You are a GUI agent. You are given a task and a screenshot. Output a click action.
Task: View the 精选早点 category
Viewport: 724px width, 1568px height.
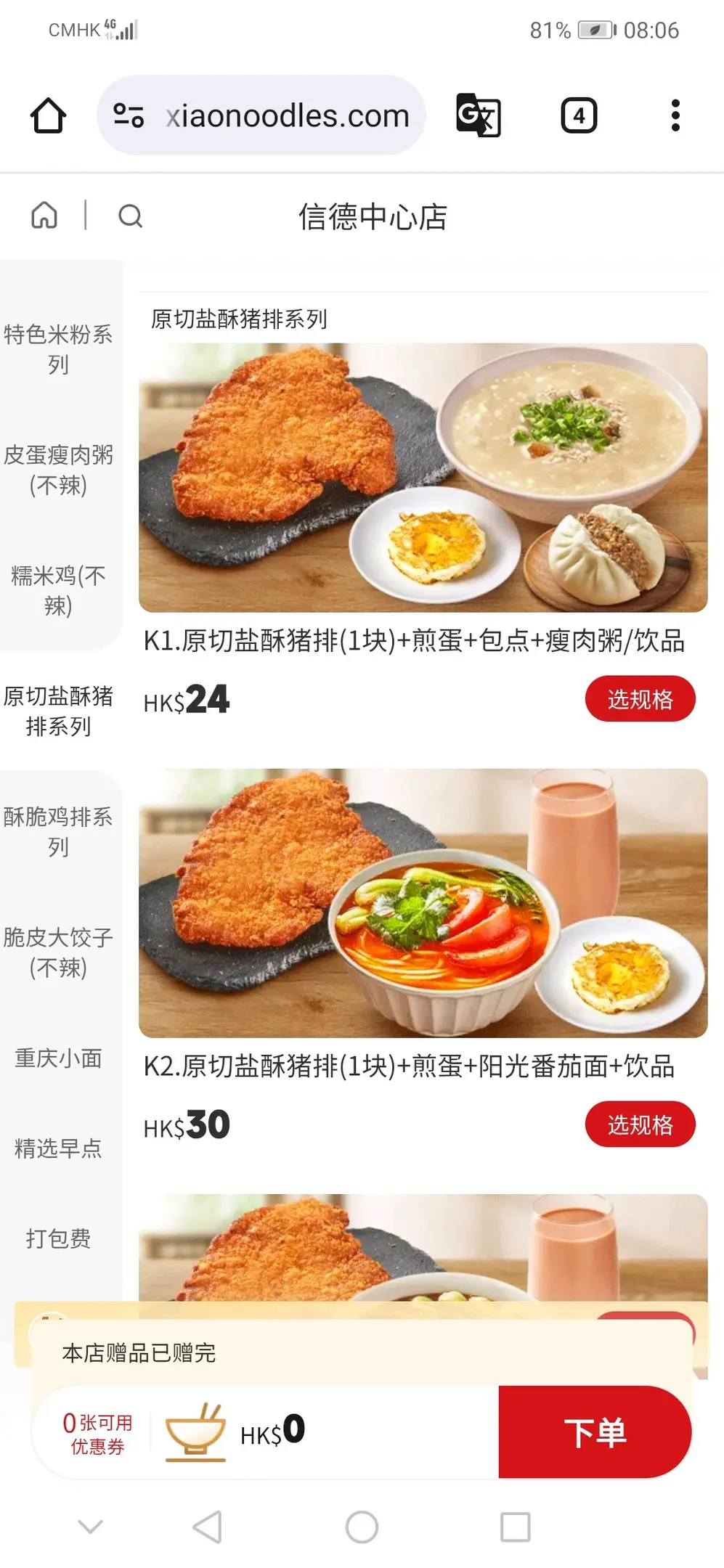(x=58, y=1148)
